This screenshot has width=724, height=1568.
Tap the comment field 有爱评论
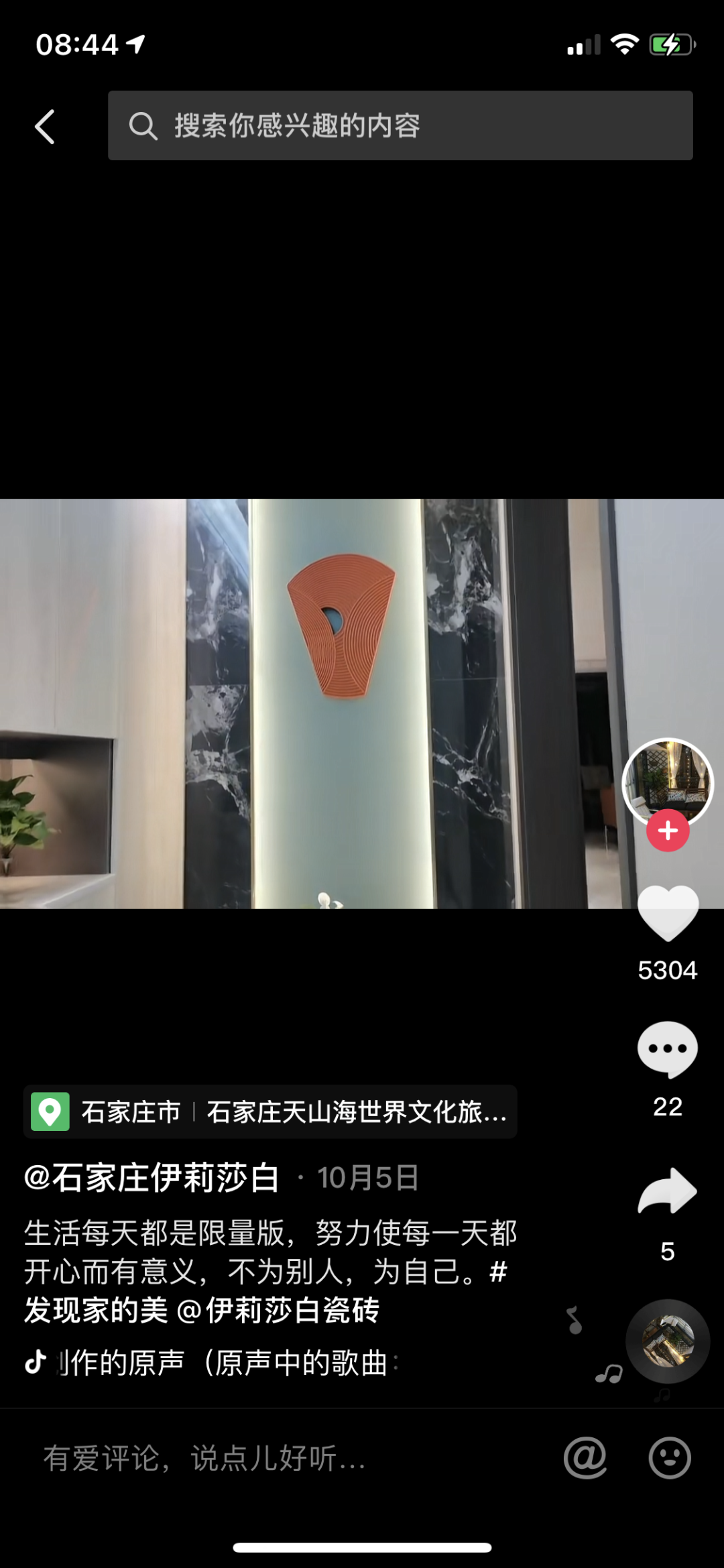click(204, 1458)
